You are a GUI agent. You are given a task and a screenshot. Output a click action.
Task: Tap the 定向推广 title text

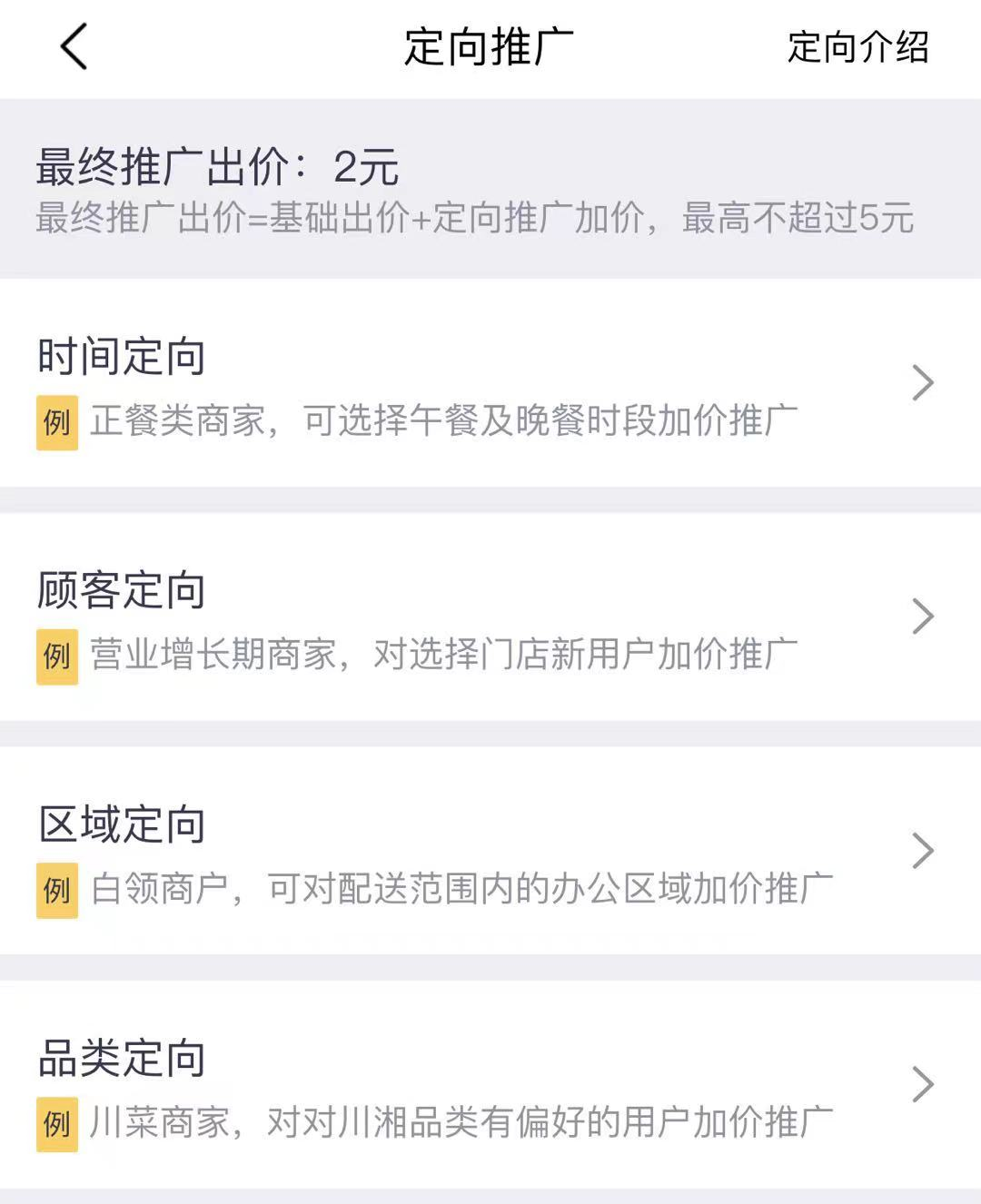[x=490, y=49]
